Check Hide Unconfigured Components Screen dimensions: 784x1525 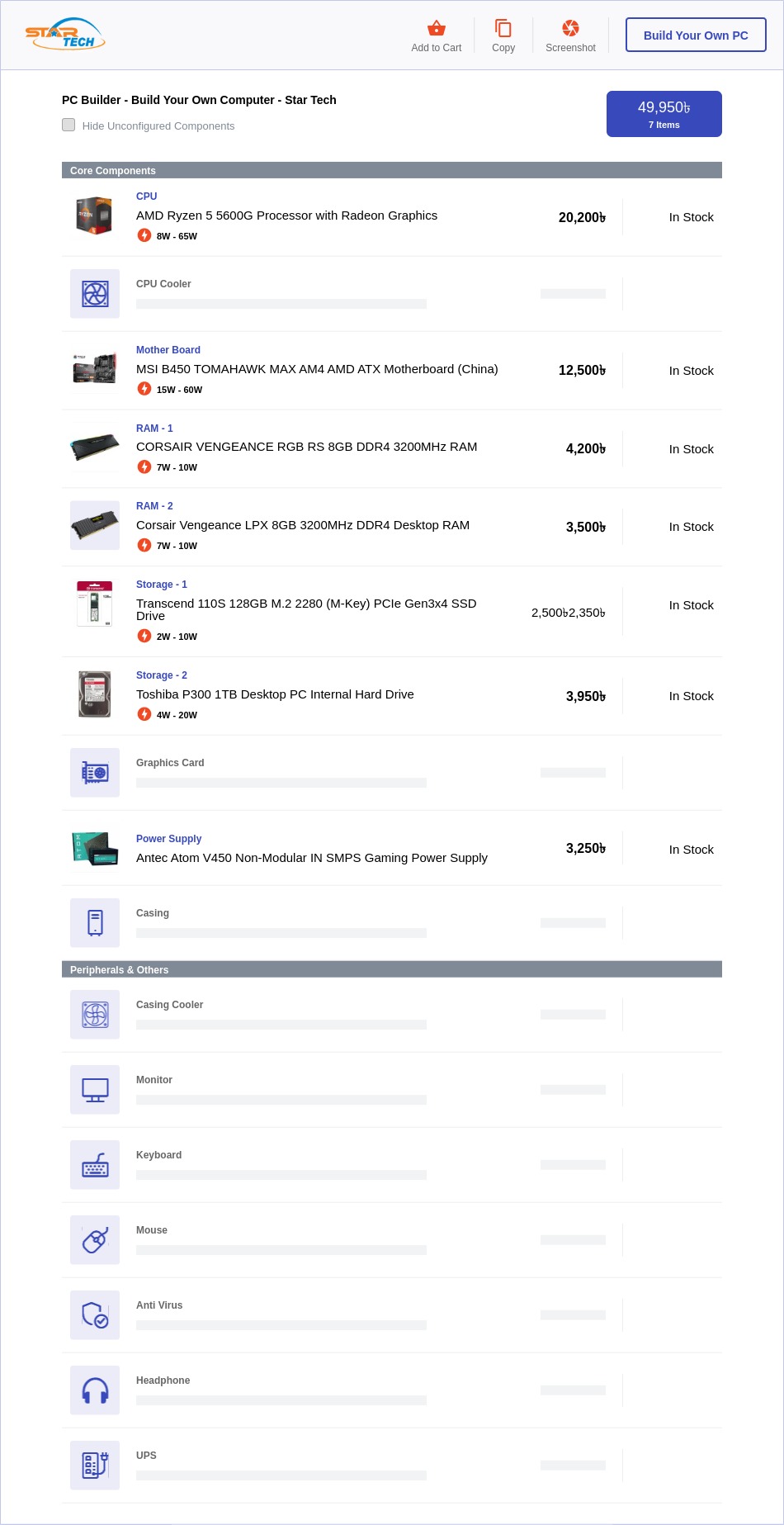68,125
